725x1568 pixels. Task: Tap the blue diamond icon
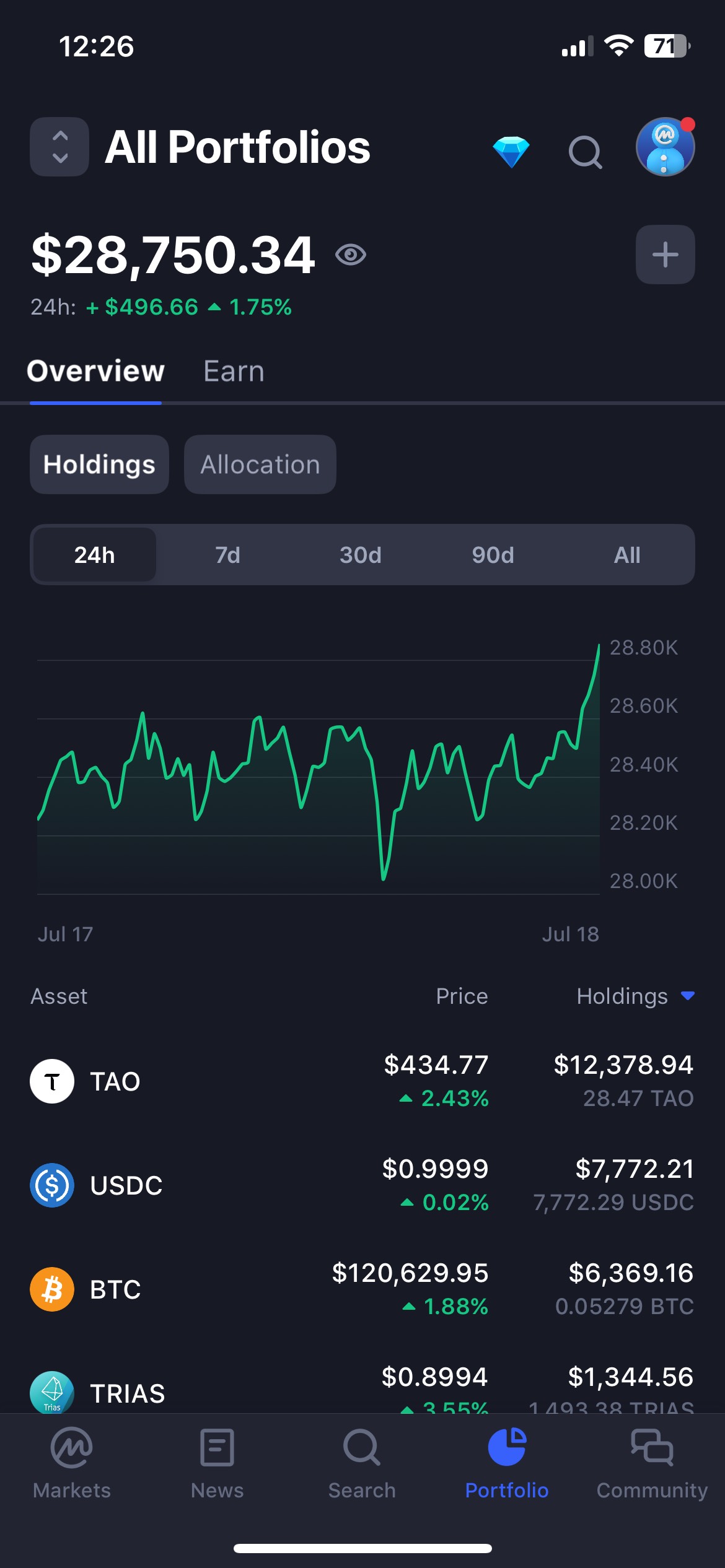[x=511, y=152]
